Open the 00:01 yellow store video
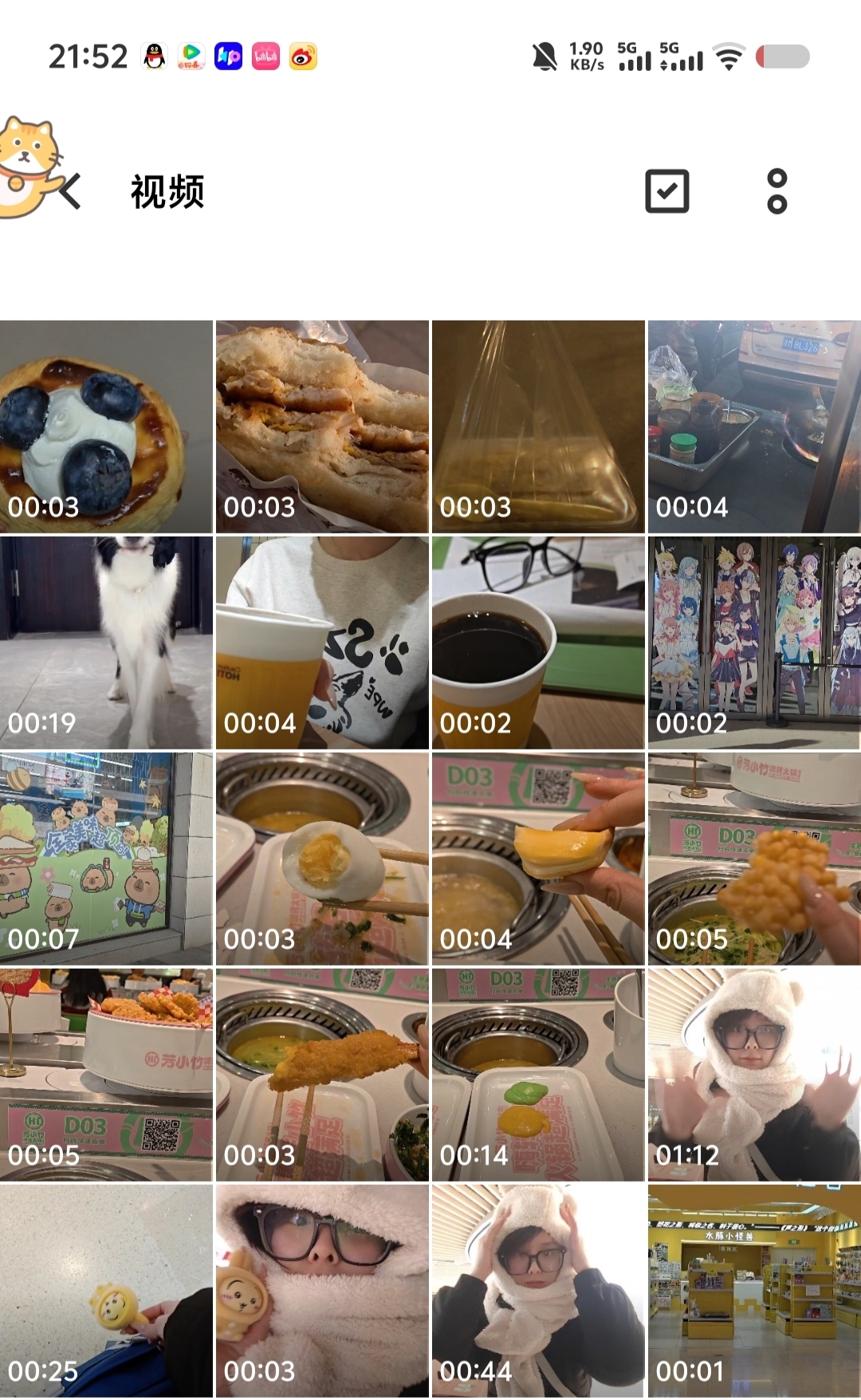The image size is (861, 1400). pos(754,1291)
